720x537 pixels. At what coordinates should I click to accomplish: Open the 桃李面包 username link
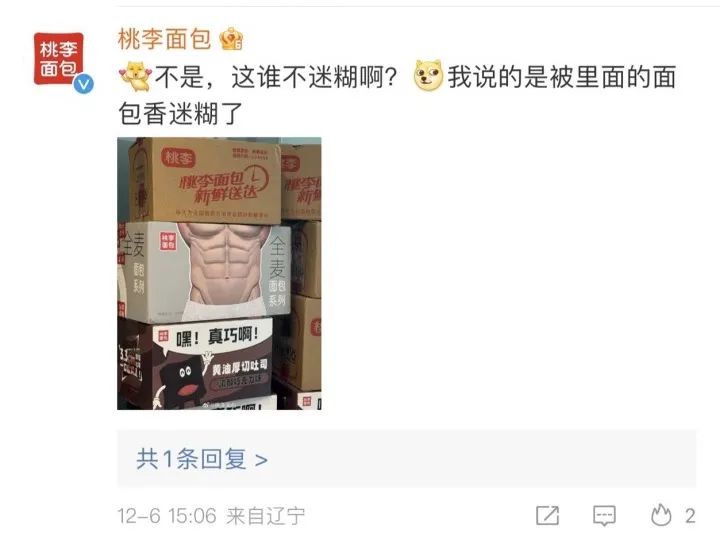[164, 40]
